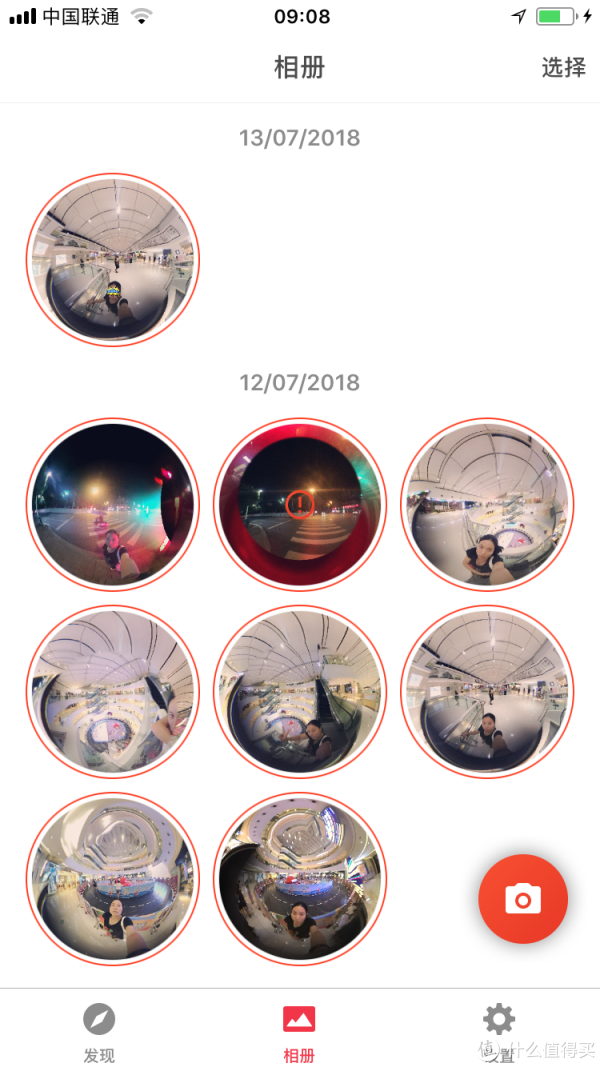Open the 13/07/2018 panorama photo

(x=113, y=259)
